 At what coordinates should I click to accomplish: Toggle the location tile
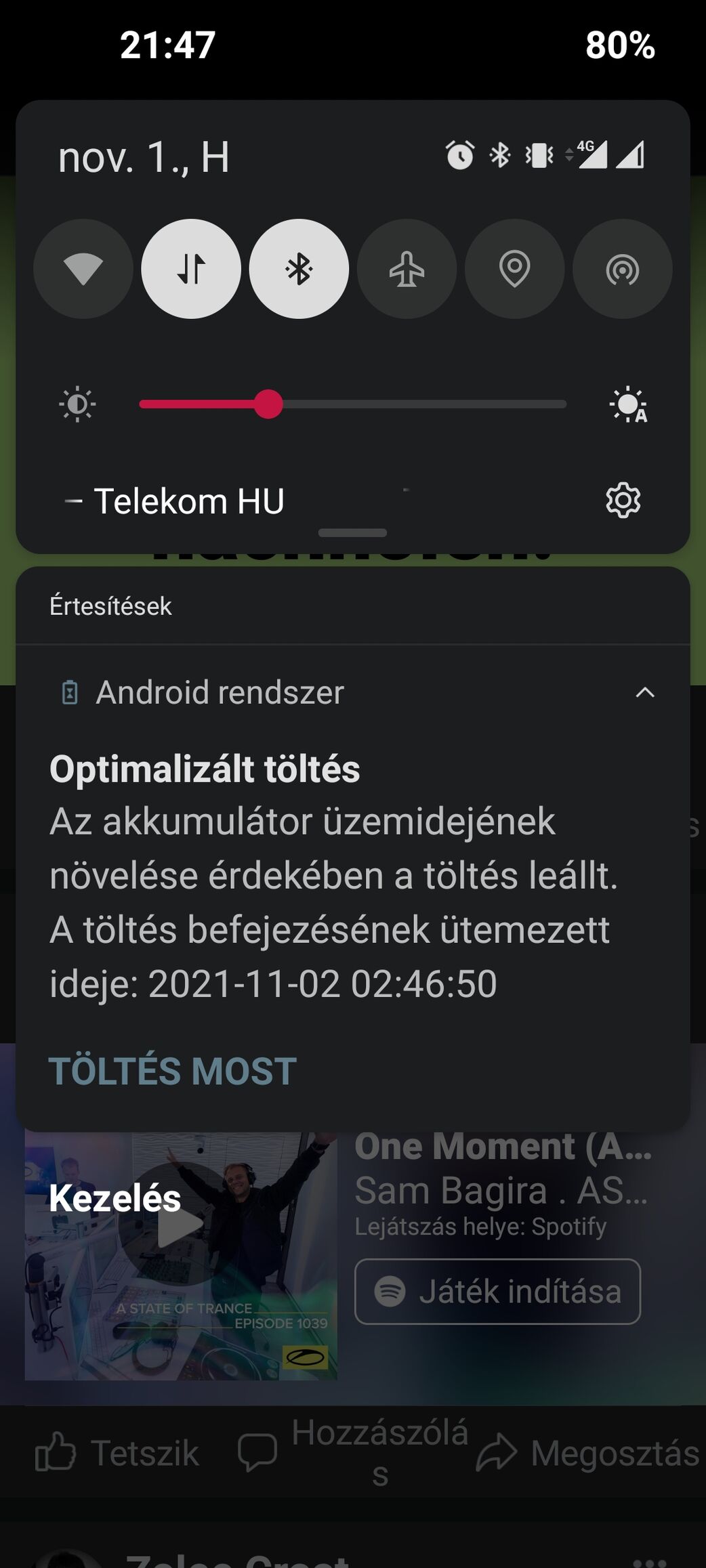pyautogui.click(x=514, y=269)
